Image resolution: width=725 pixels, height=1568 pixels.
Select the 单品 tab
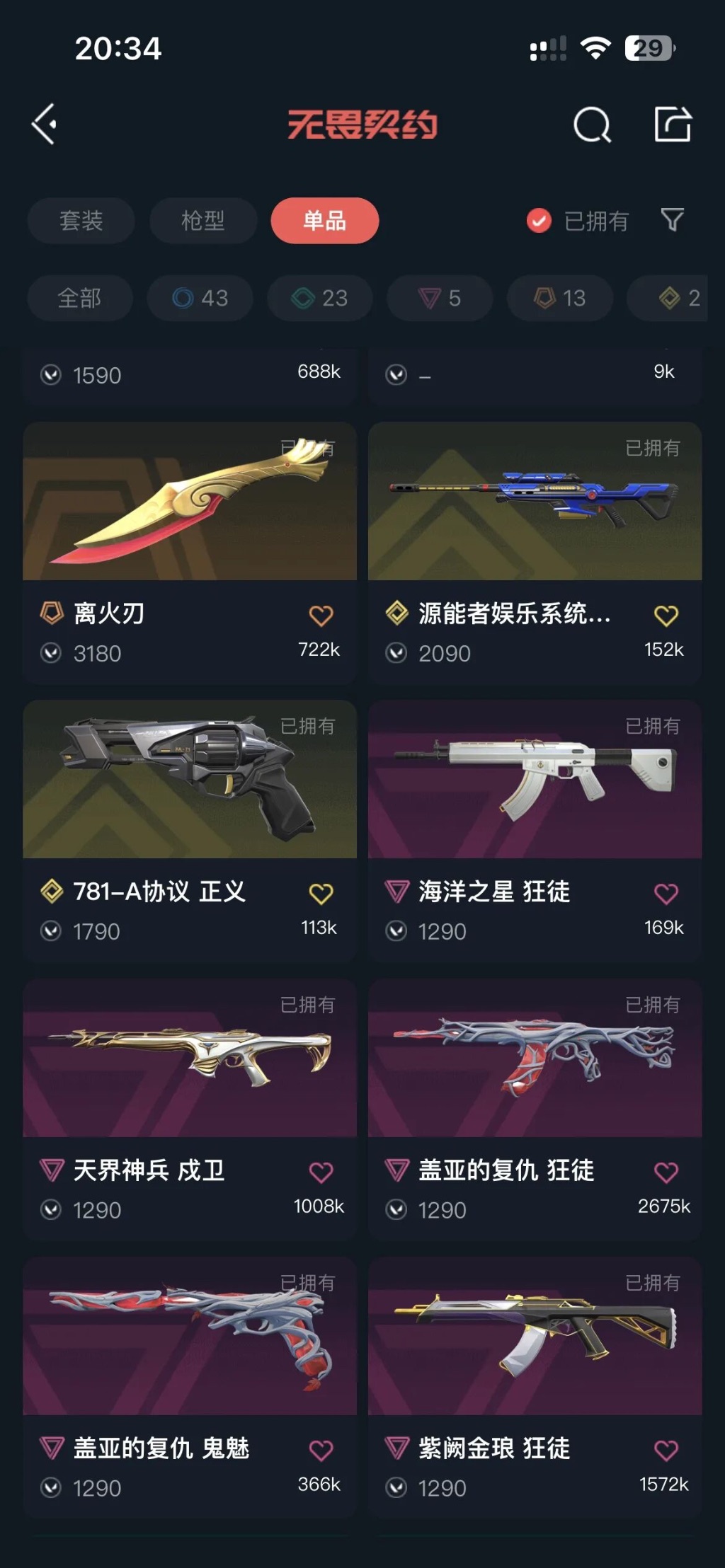tap(324, 221)
